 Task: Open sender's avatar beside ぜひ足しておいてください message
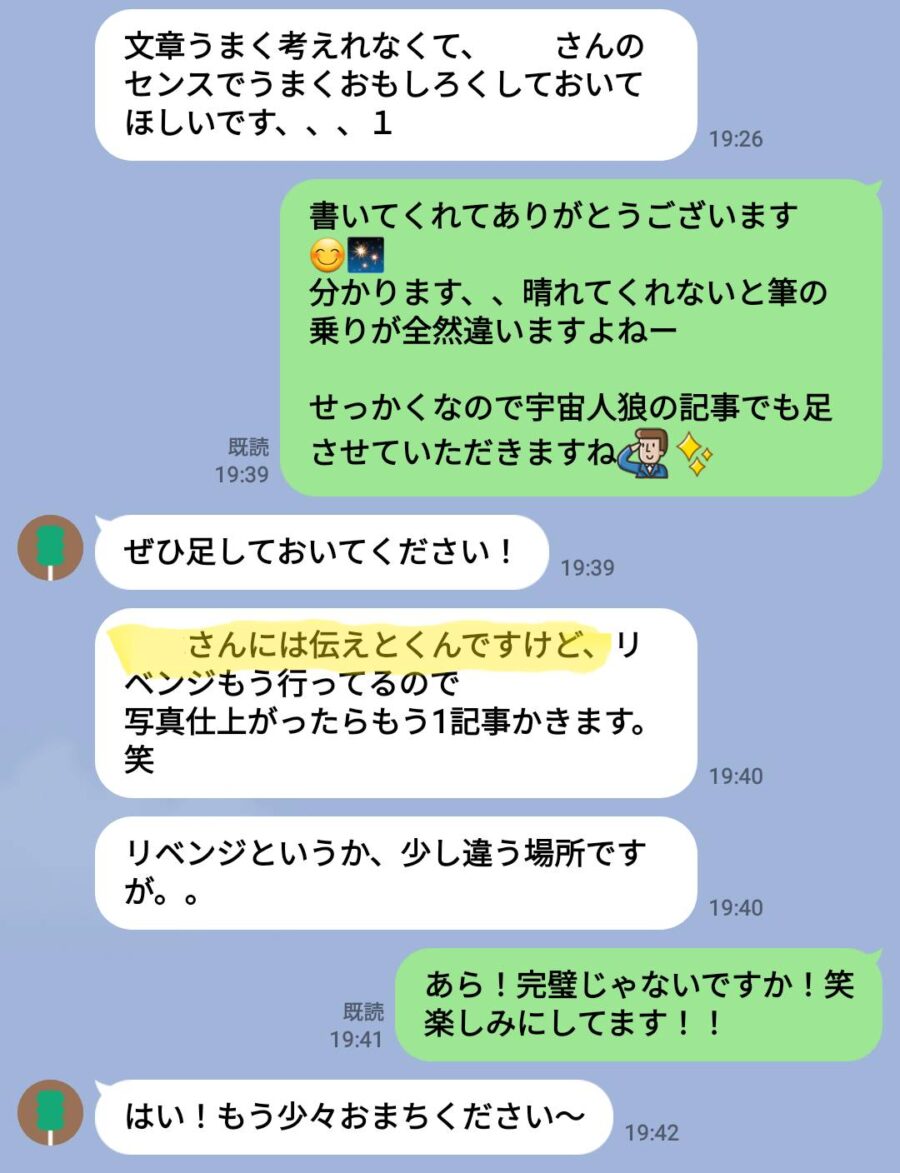(50, 548)
